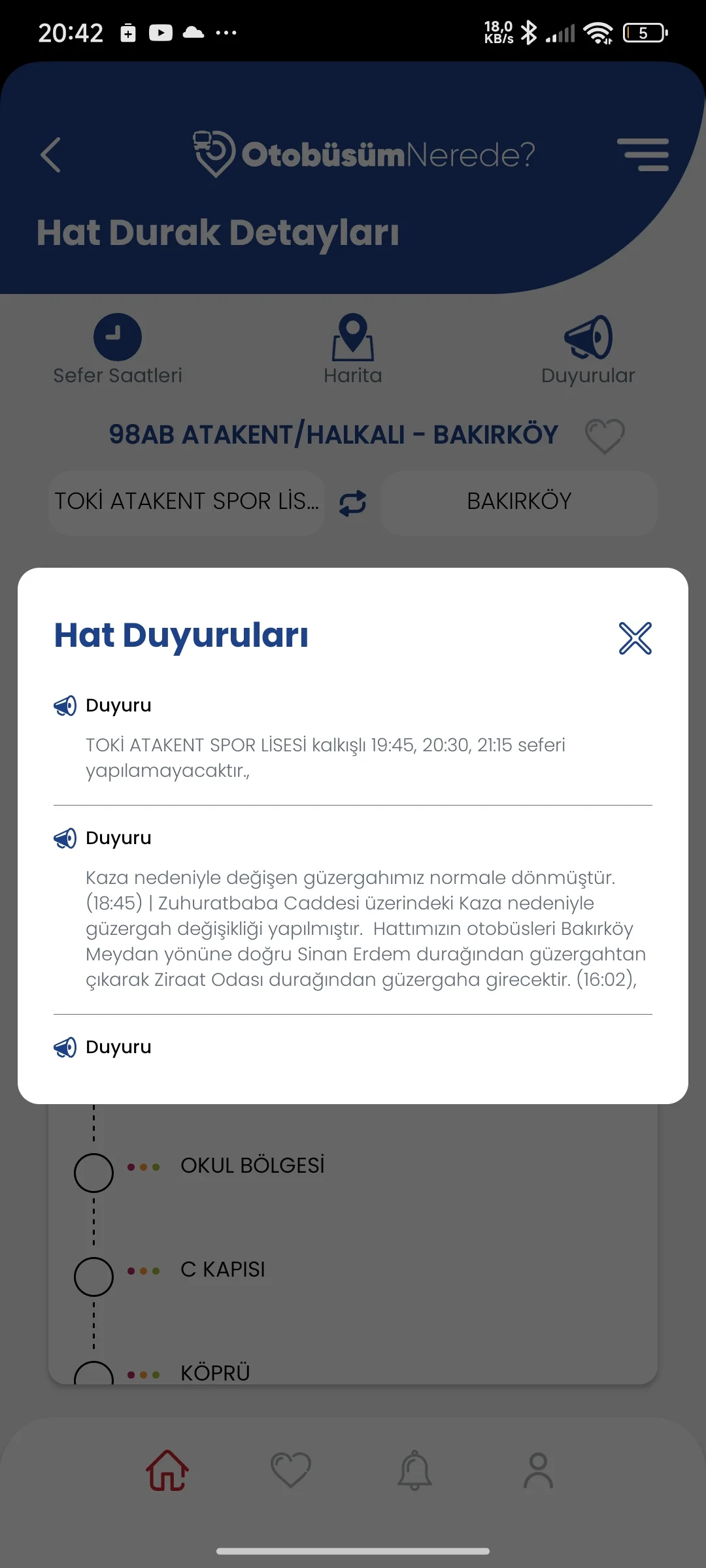The image size is (706, 1568).
Task: Select the Sefer Saatleri clock icon
Action: click(x=118, y=336)
